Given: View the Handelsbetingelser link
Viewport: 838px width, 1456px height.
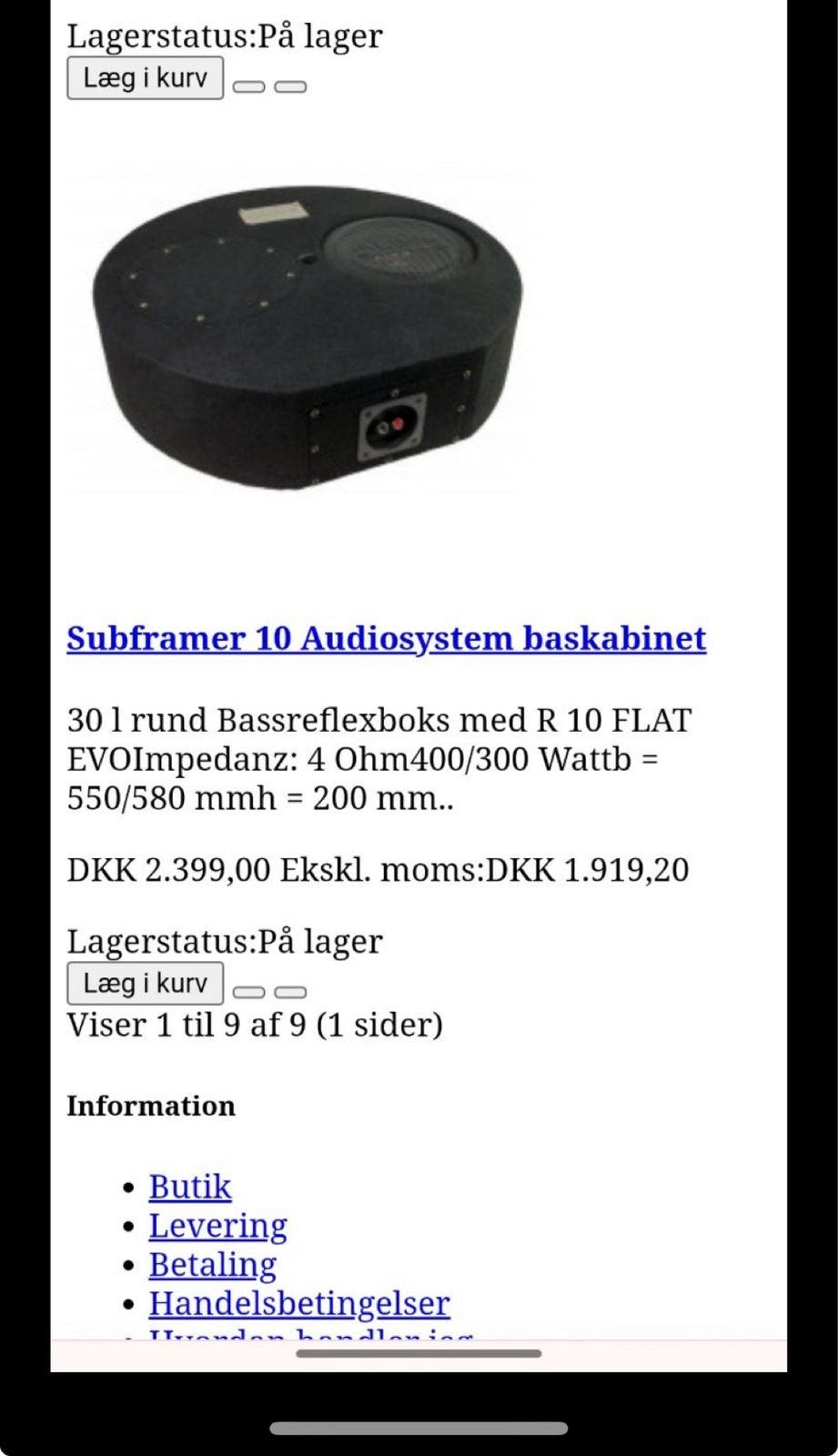Looking at the screenshot, I should click(299, 1303).
